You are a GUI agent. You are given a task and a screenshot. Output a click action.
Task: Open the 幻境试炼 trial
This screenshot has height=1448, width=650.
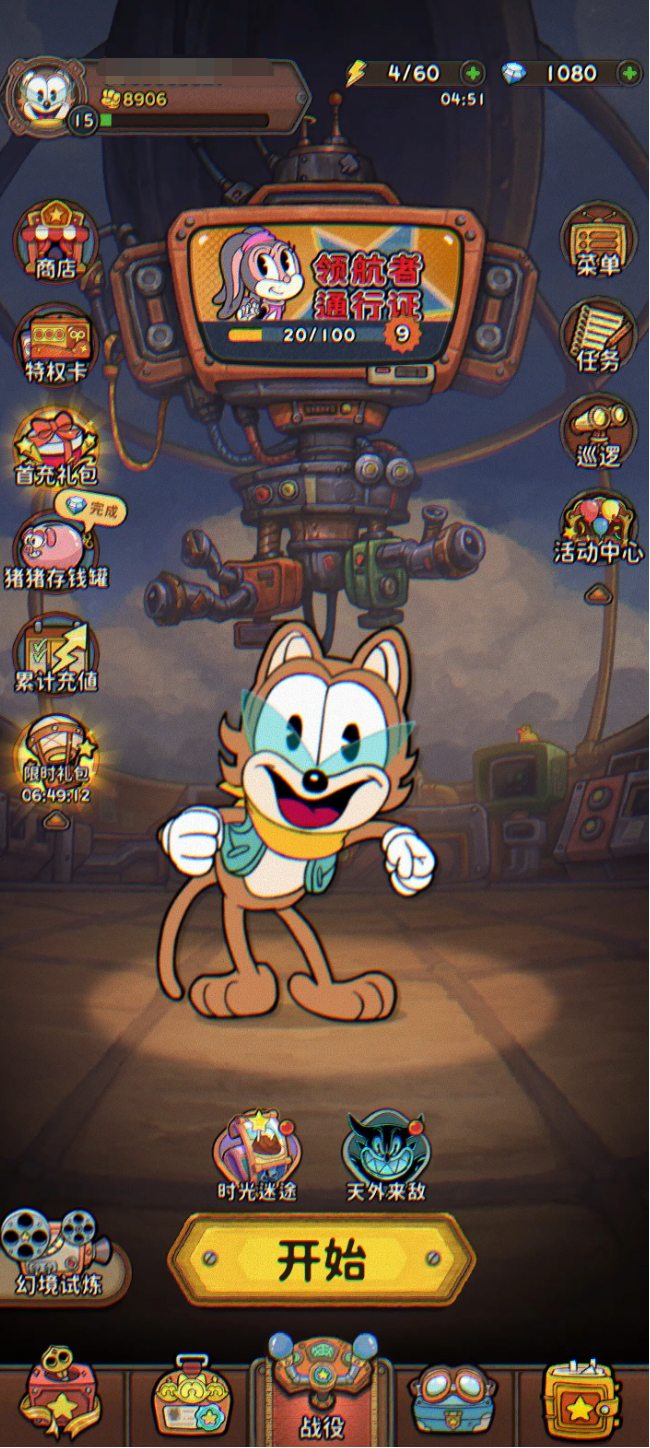(x=58, y=1255)
